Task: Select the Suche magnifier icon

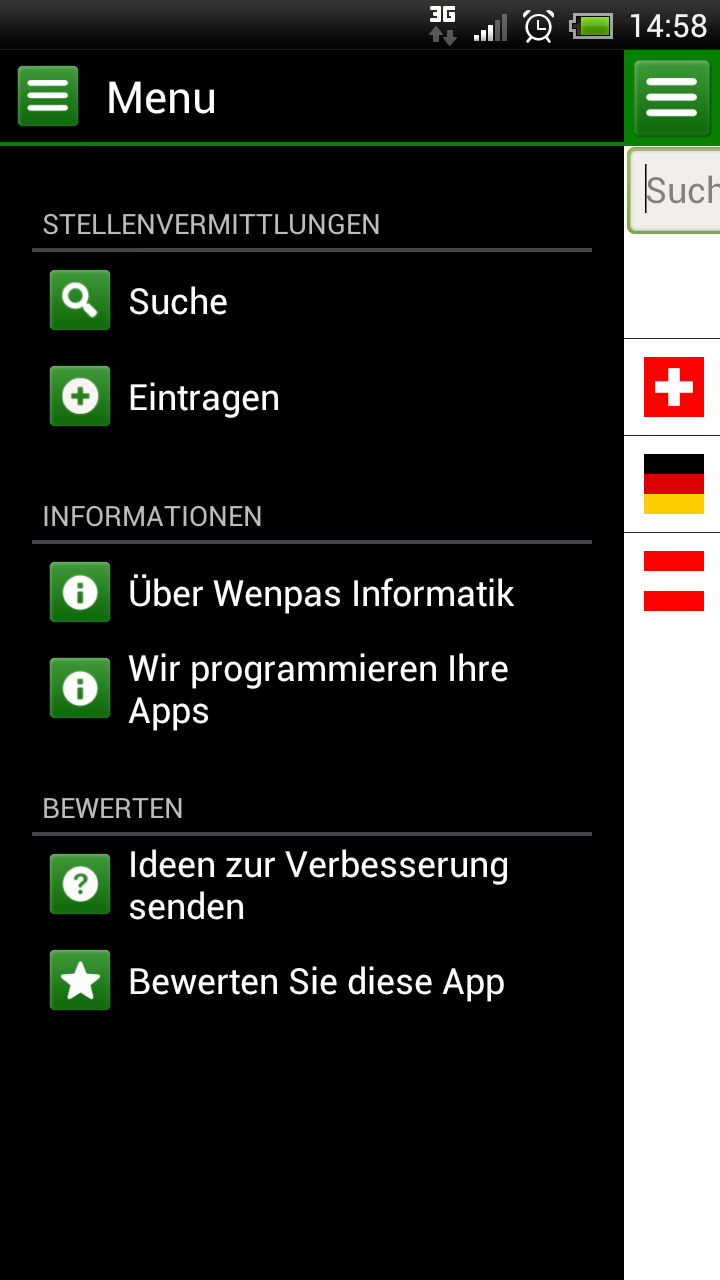Action: (x=79, y=300)
